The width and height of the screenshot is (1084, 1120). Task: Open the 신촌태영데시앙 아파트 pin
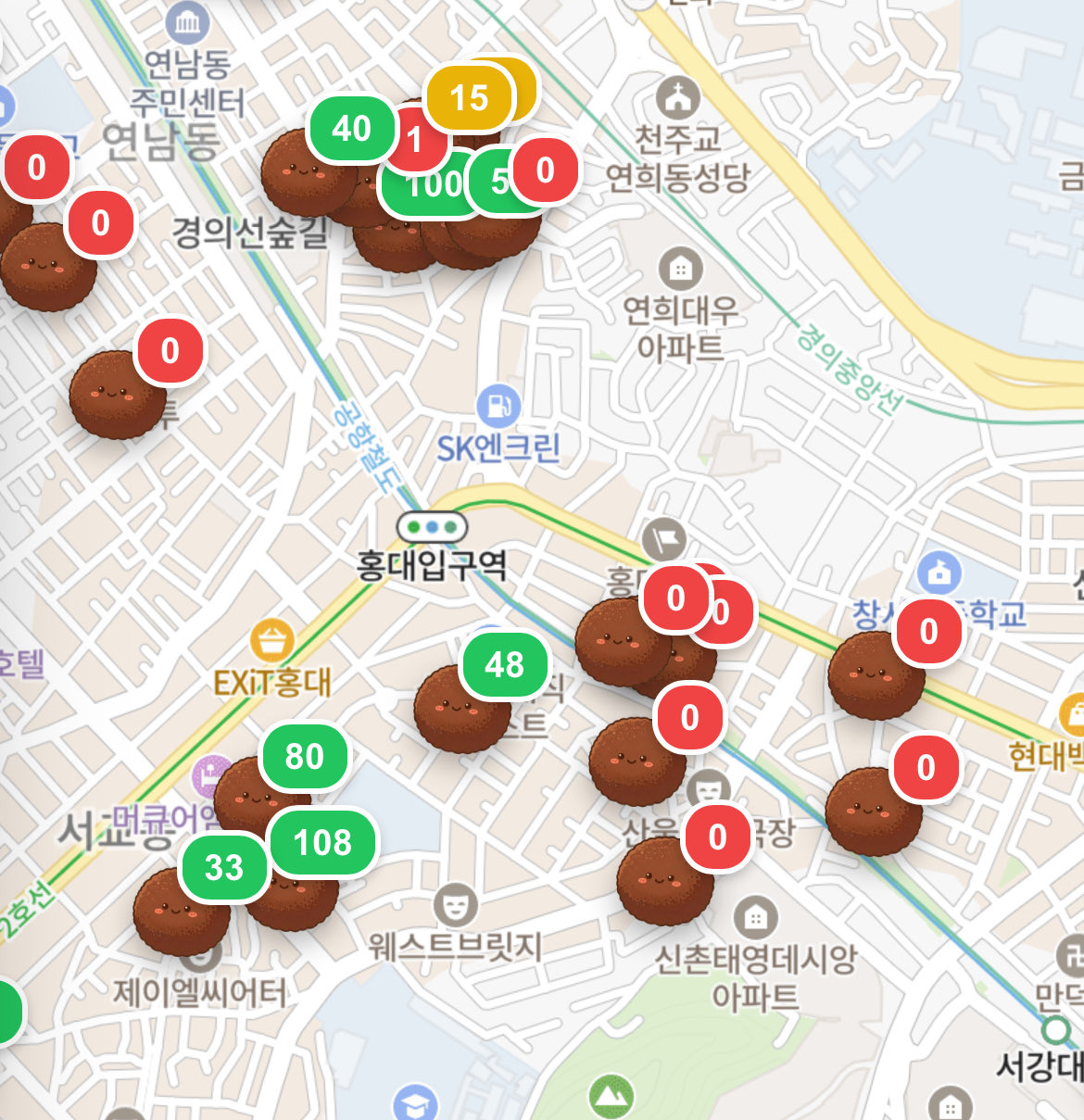(756, 917)
